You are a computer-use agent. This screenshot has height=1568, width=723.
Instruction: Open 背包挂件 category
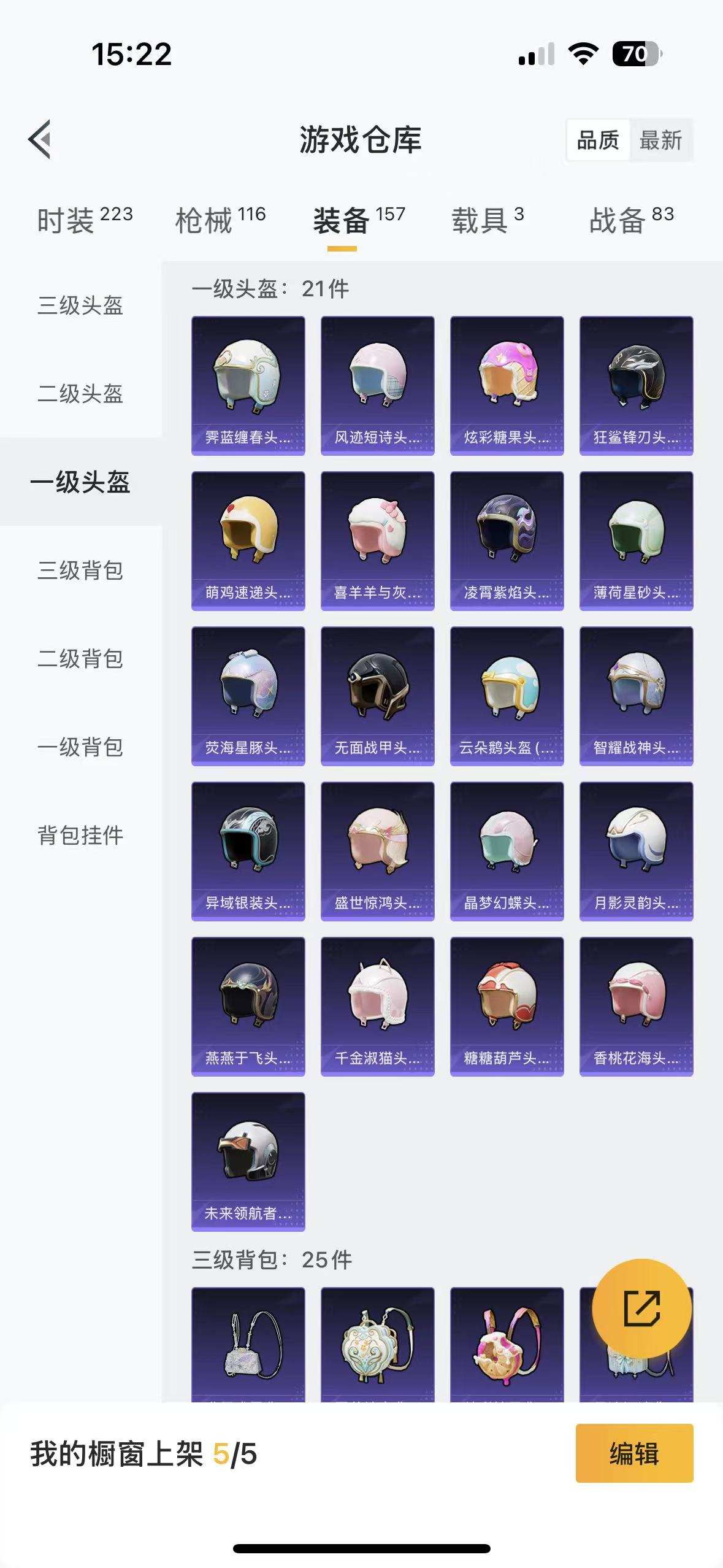[80, 836]
